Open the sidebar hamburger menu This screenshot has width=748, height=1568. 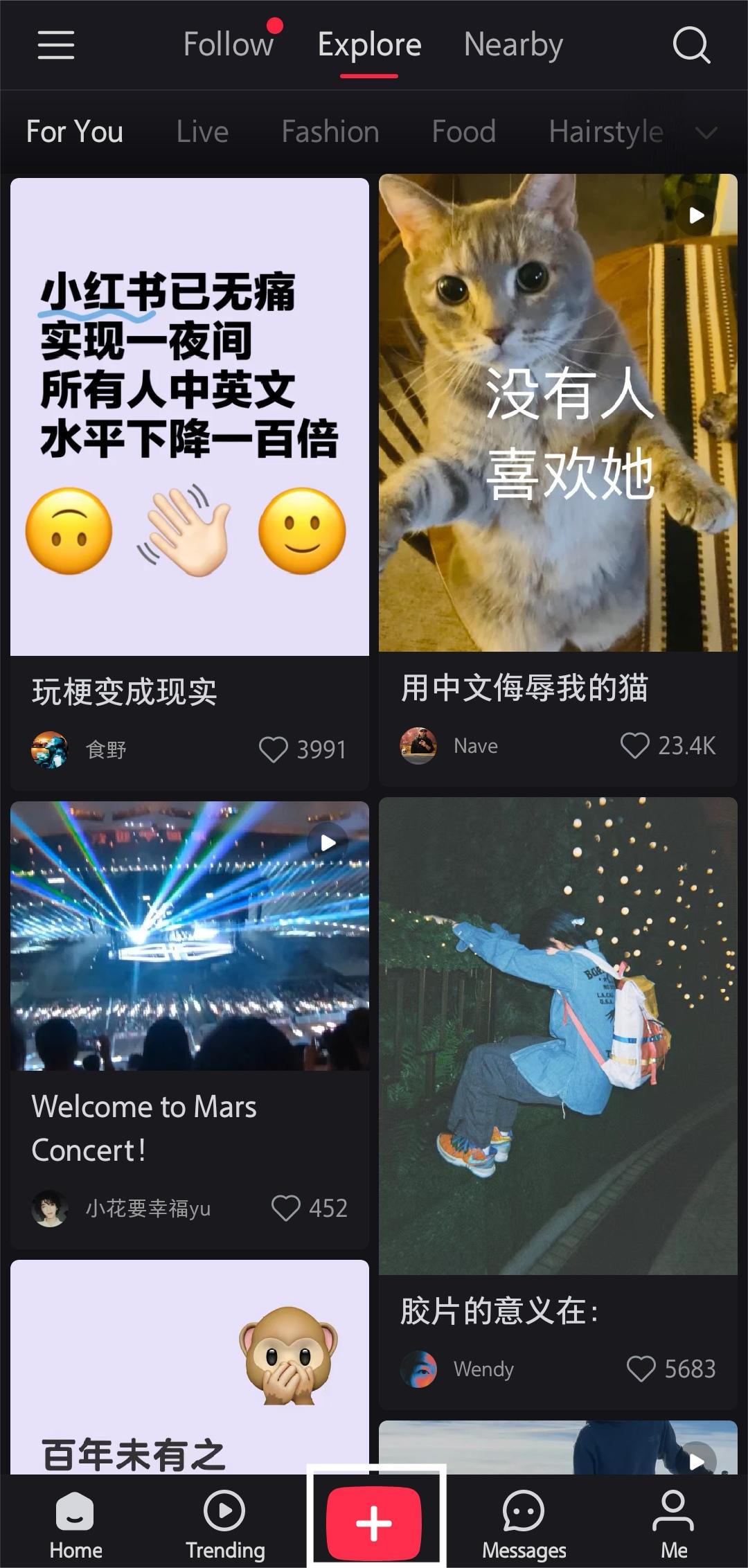(55, 46)
